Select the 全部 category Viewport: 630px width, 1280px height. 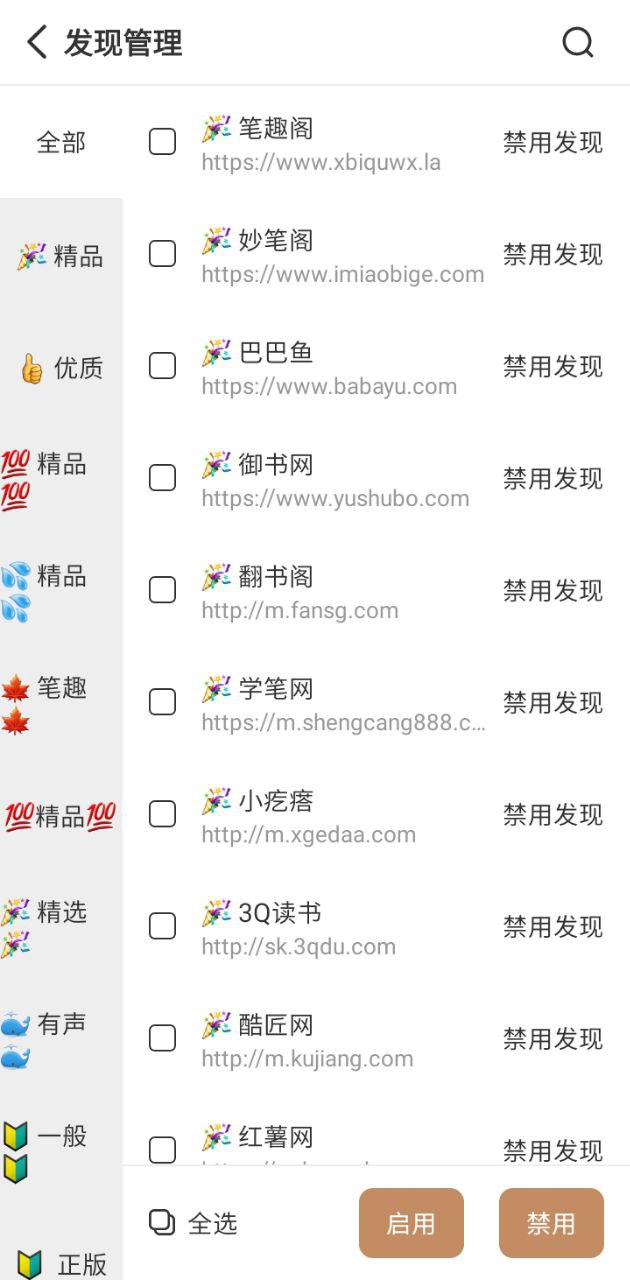click(x=61, y=142)
